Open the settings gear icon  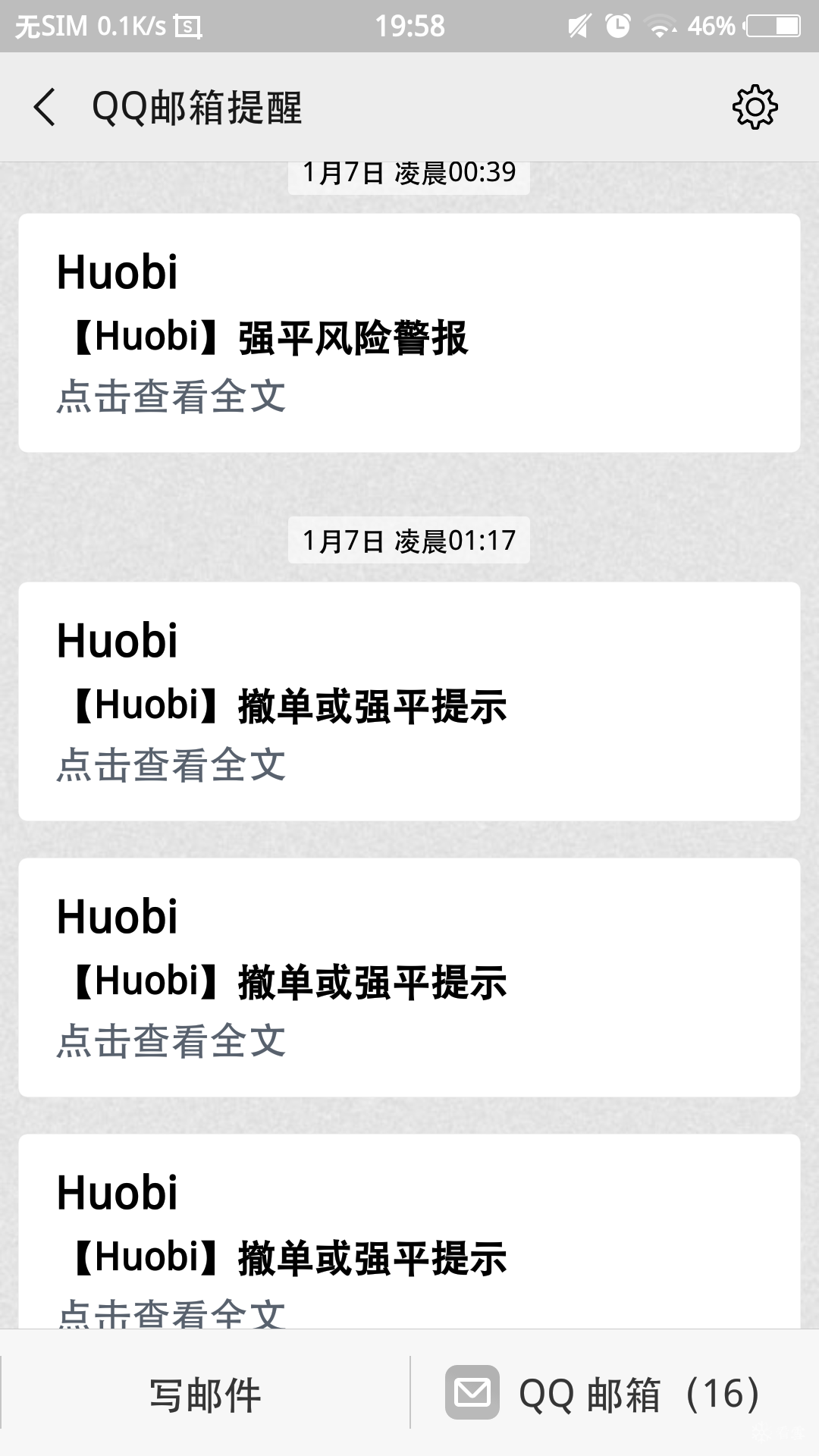coord(755,107)
